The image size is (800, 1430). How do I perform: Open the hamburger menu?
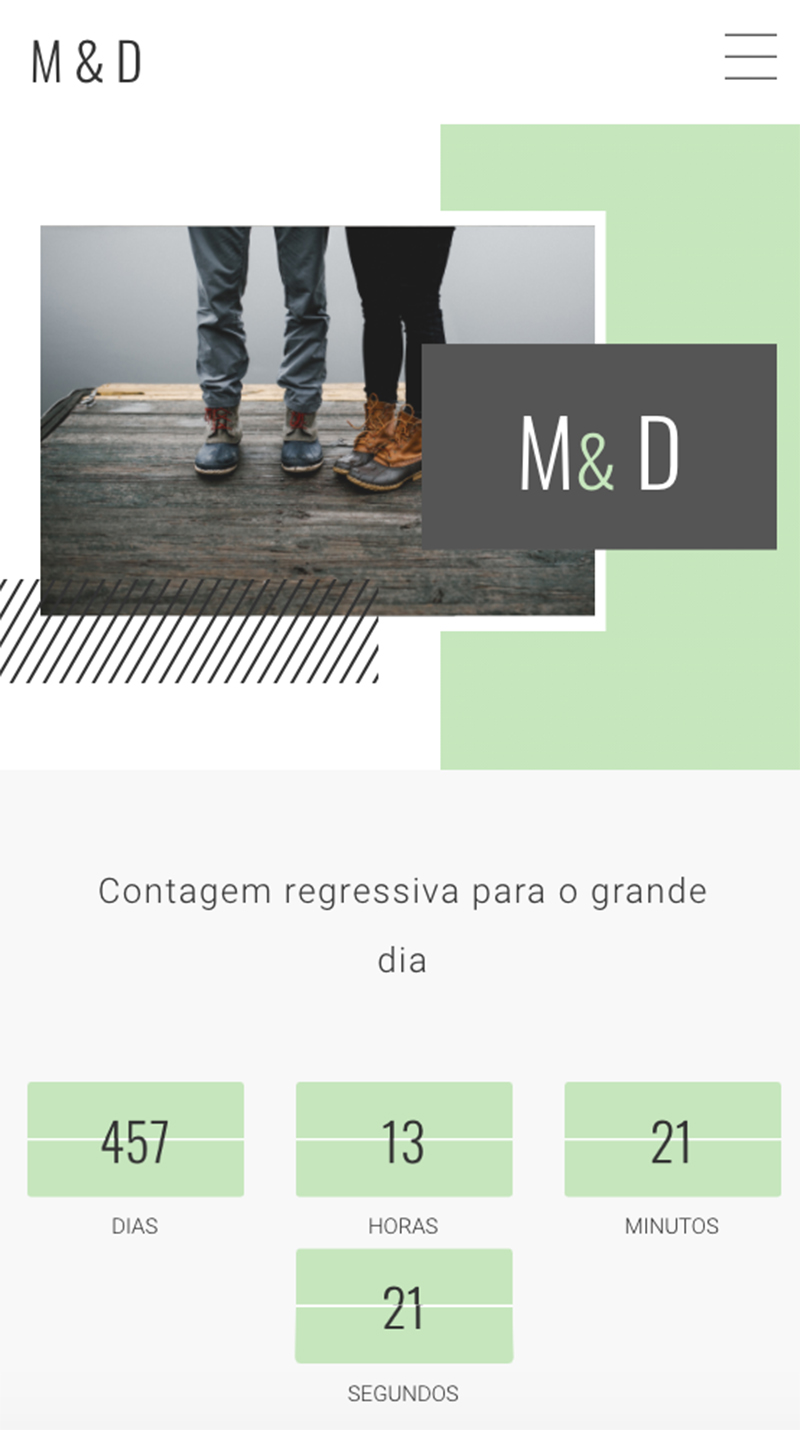pyautogui.click(x=750, y=57)
